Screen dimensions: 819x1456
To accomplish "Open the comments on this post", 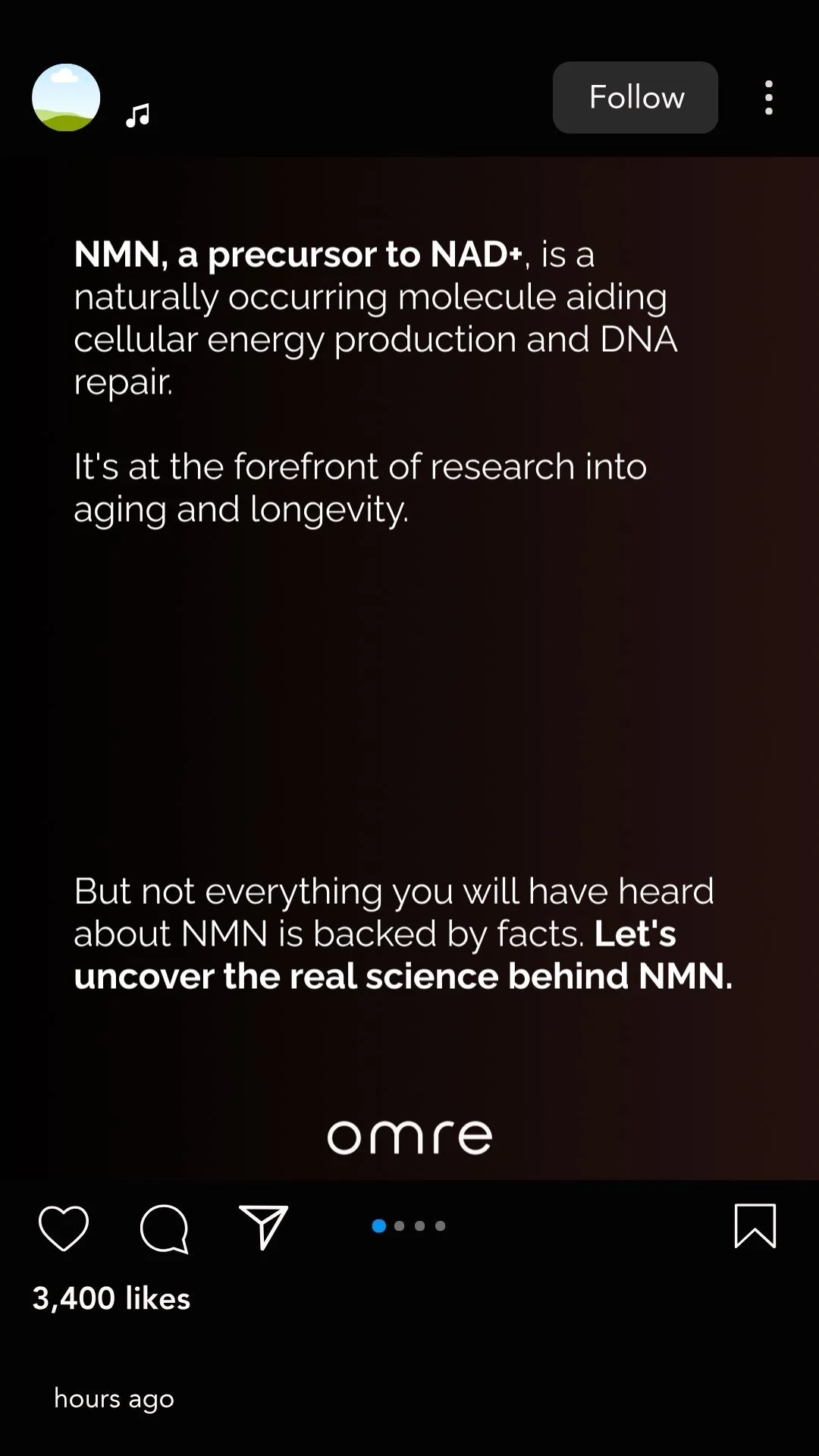I will [164, 1228].
